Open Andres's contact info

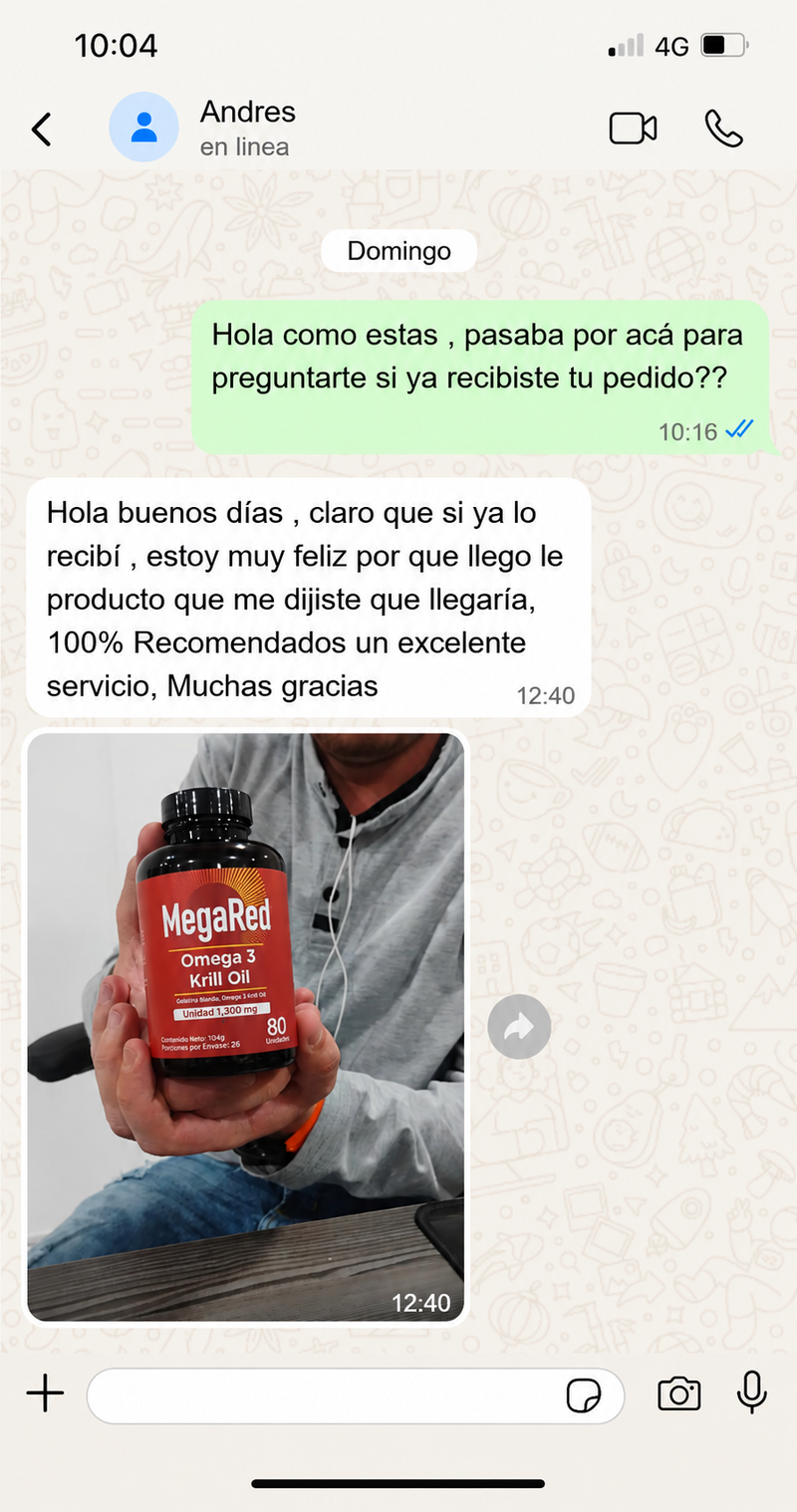[247, 128]
